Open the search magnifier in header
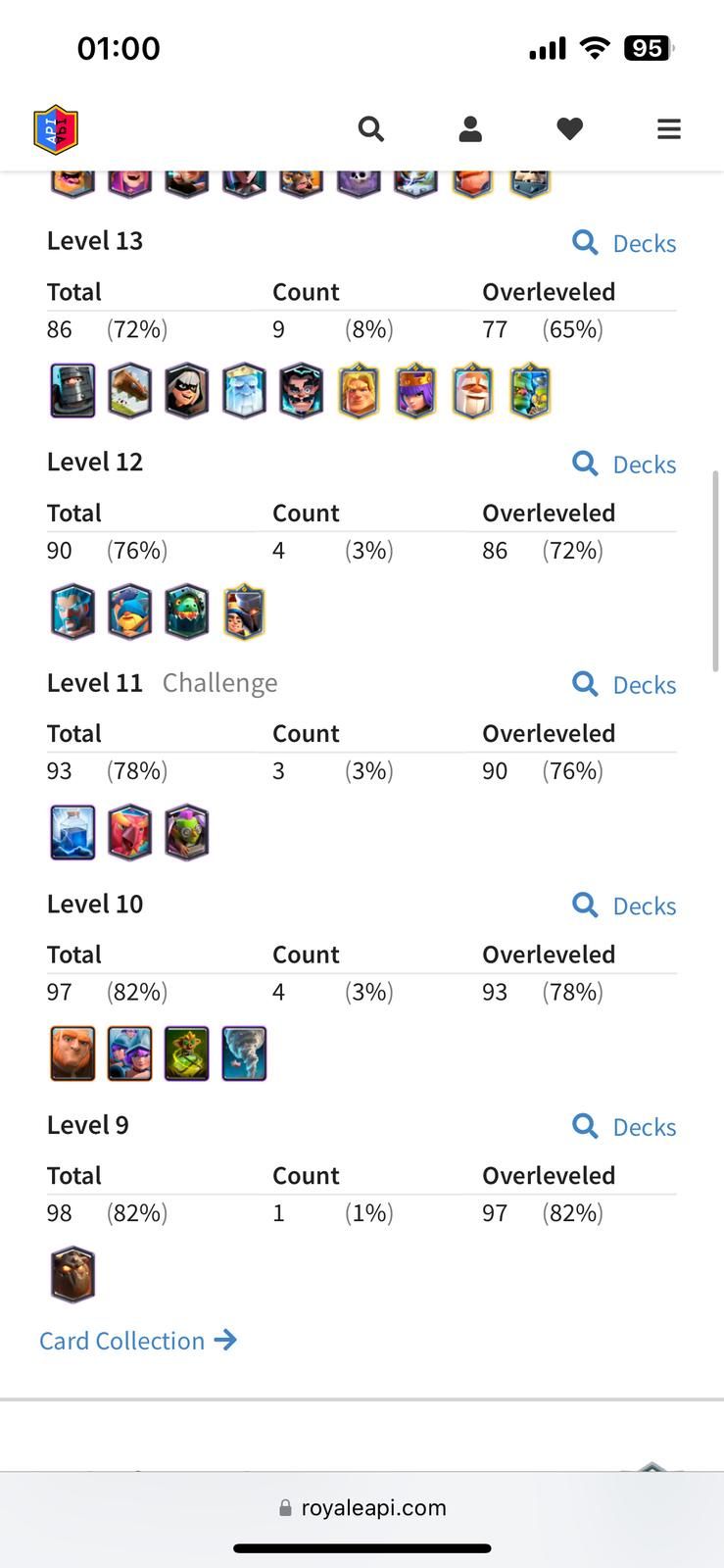Screen dimensions: 724x1568 tap(370, 128)
